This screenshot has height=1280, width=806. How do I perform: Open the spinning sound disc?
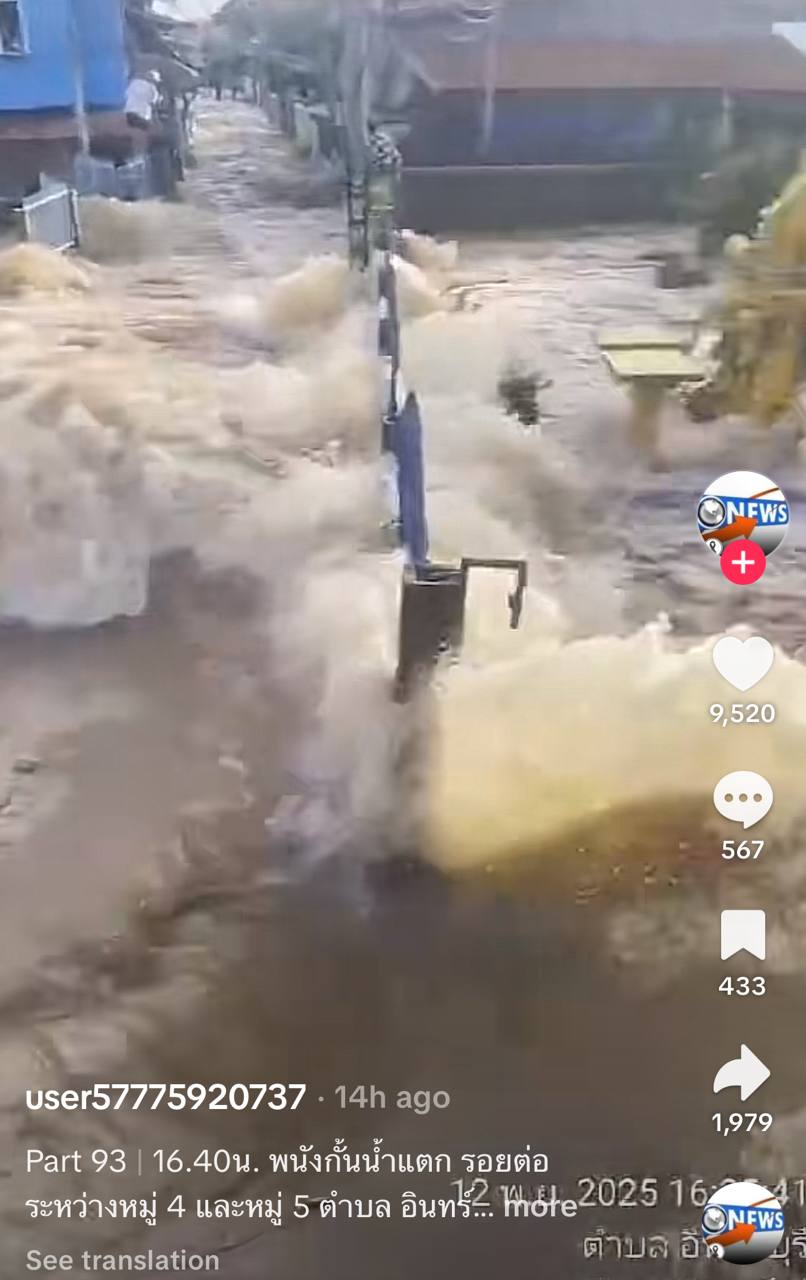742,1222
